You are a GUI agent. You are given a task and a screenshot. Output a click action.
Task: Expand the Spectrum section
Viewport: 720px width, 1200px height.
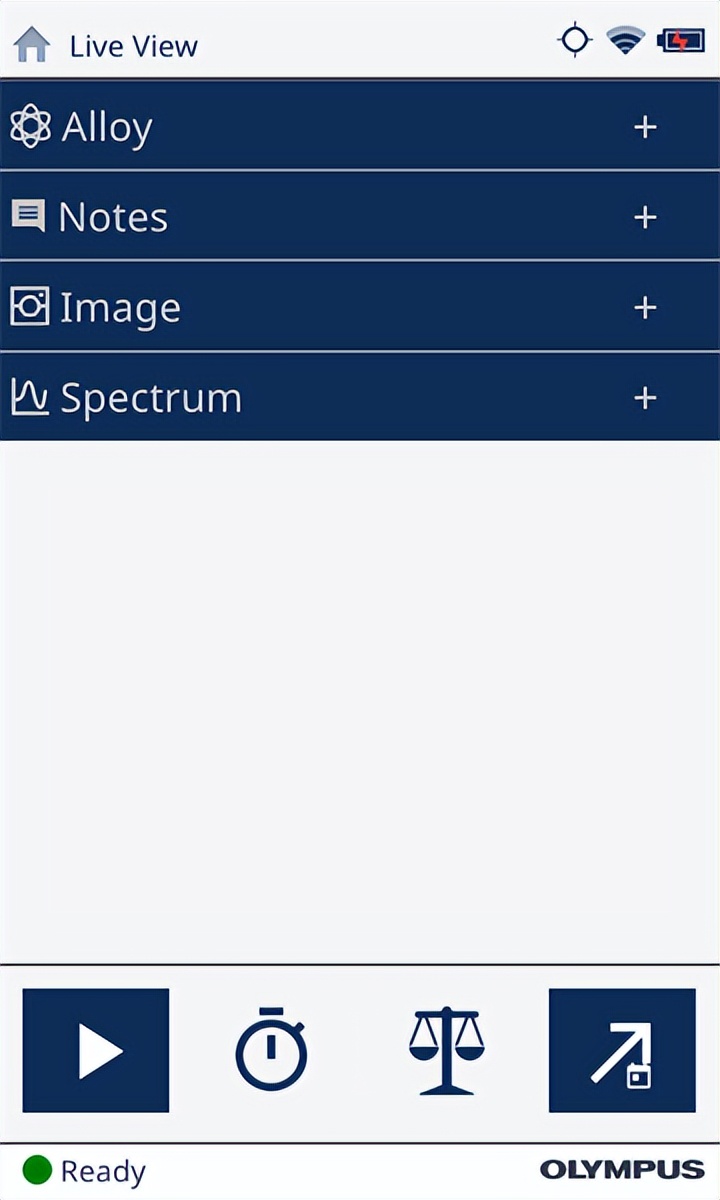pos(645,398)
